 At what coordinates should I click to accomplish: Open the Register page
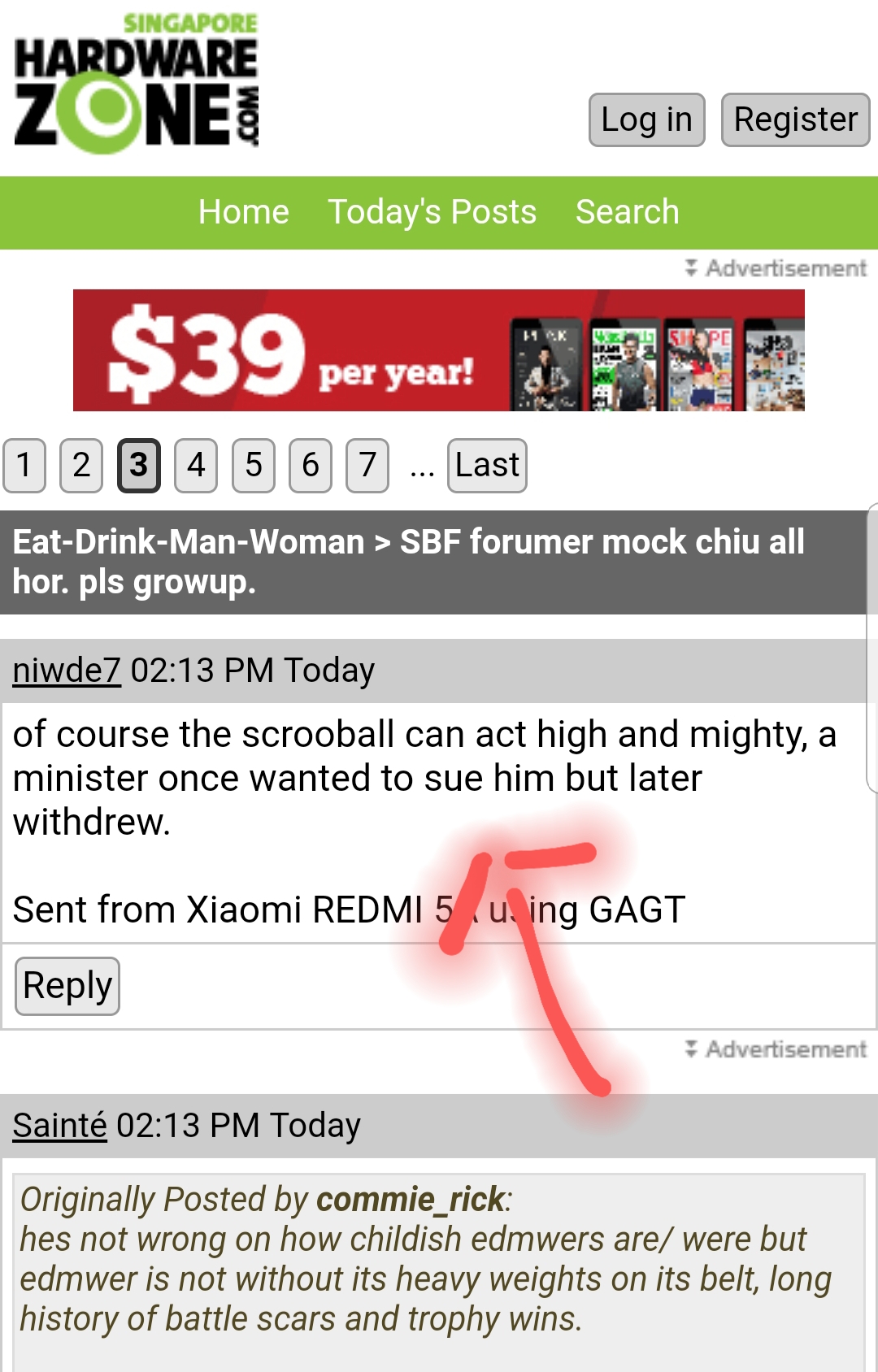point(795,119)
